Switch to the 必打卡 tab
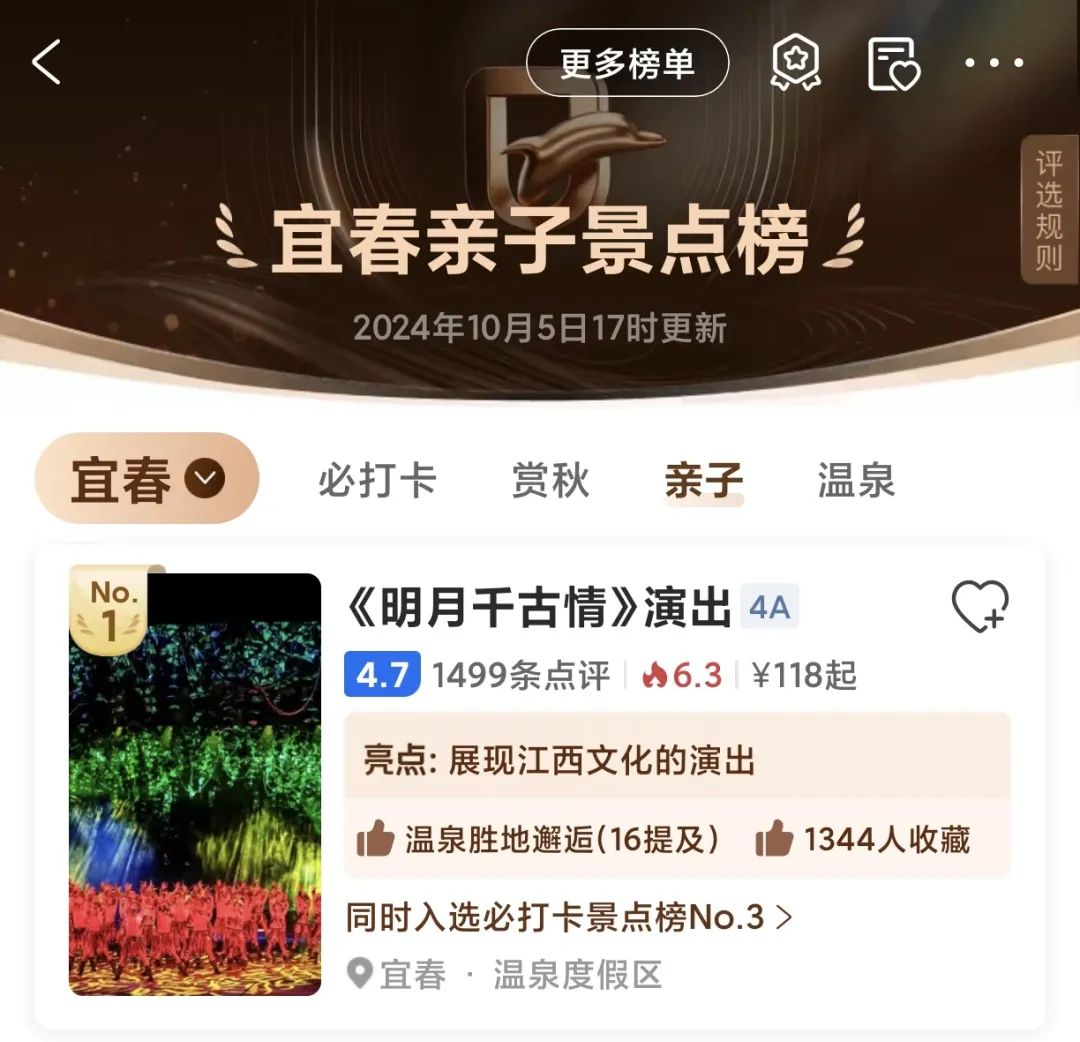This screenshot has width=1080, height=1042. [377, 481]
